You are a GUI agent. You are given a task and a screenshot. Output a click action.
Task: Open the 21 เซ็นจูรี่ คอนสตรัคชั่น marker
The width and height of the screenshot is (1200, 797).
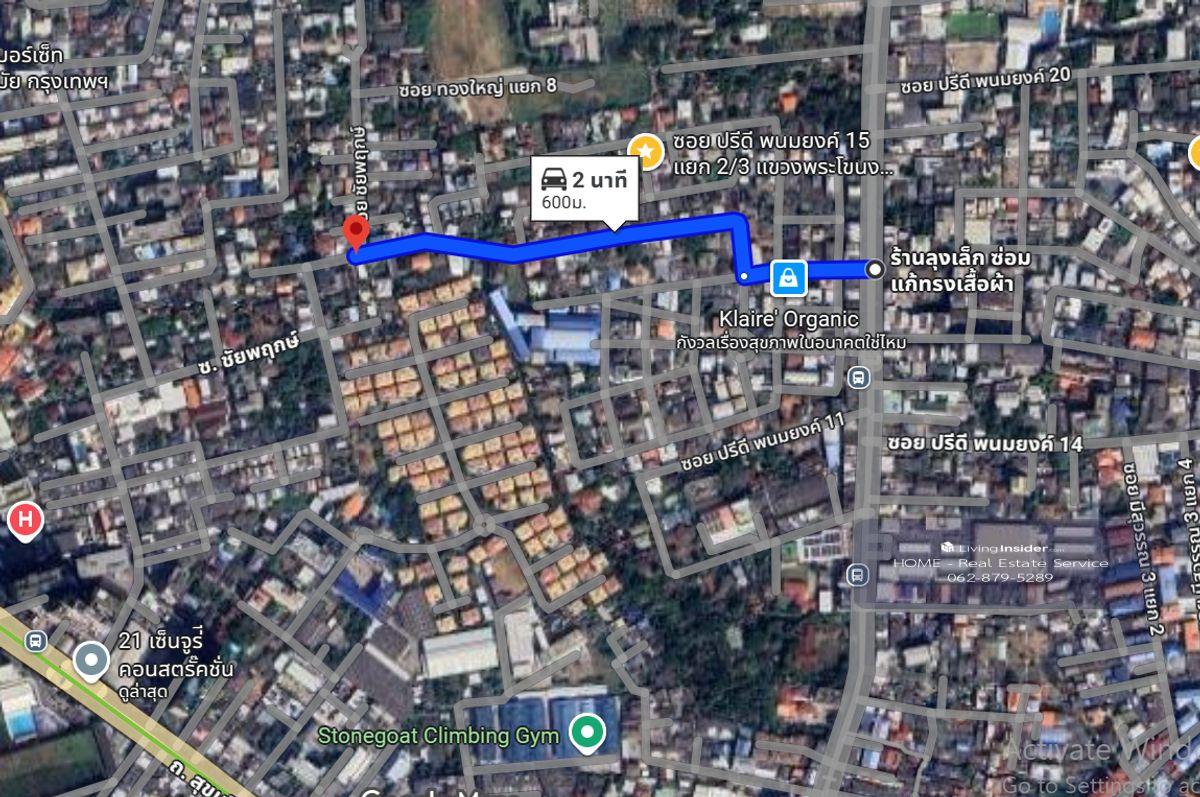coord(93,661)
